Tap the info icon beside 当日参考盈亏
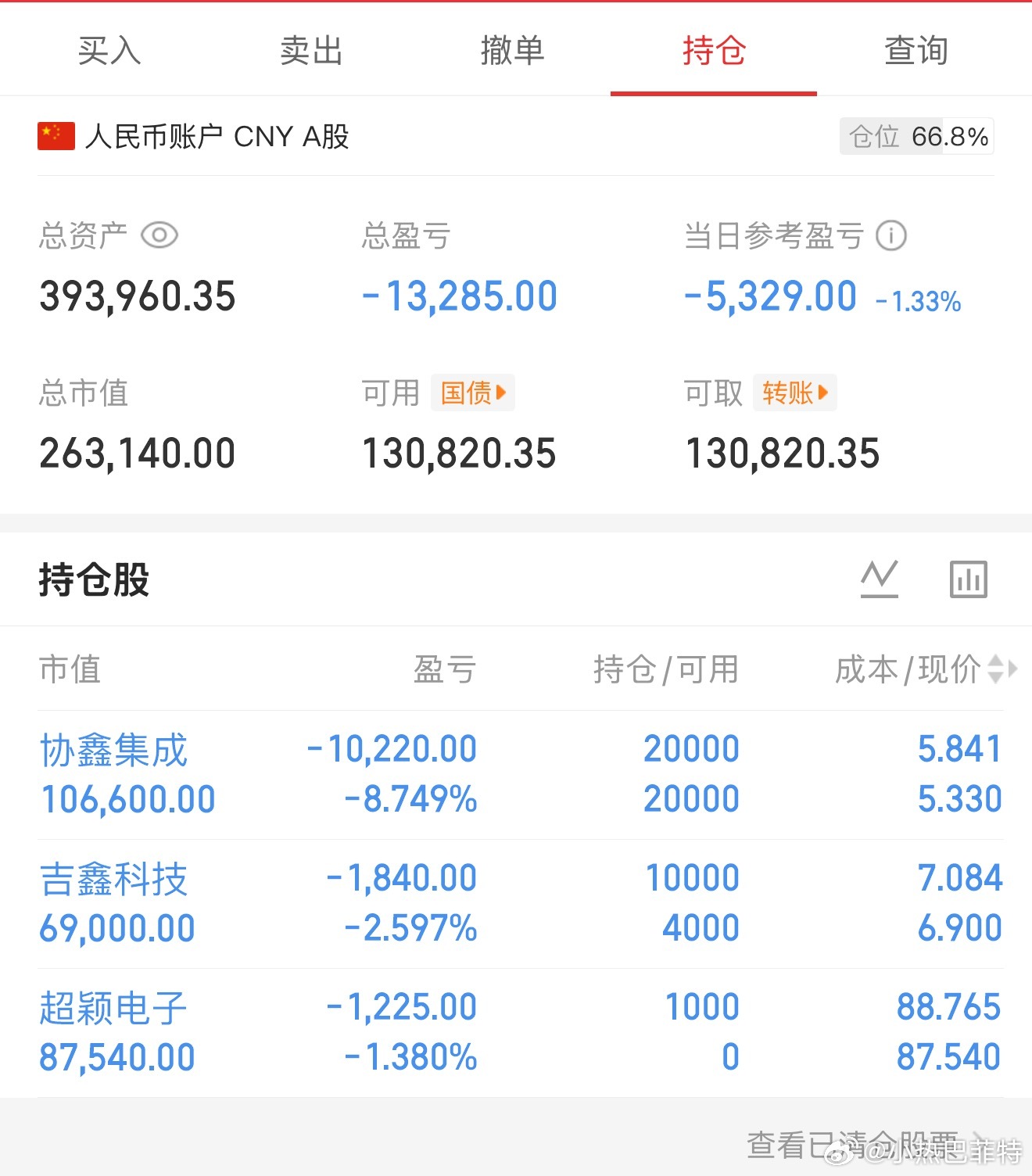The width and height of the screenshot is (1032, 1176). click(892, 235)
